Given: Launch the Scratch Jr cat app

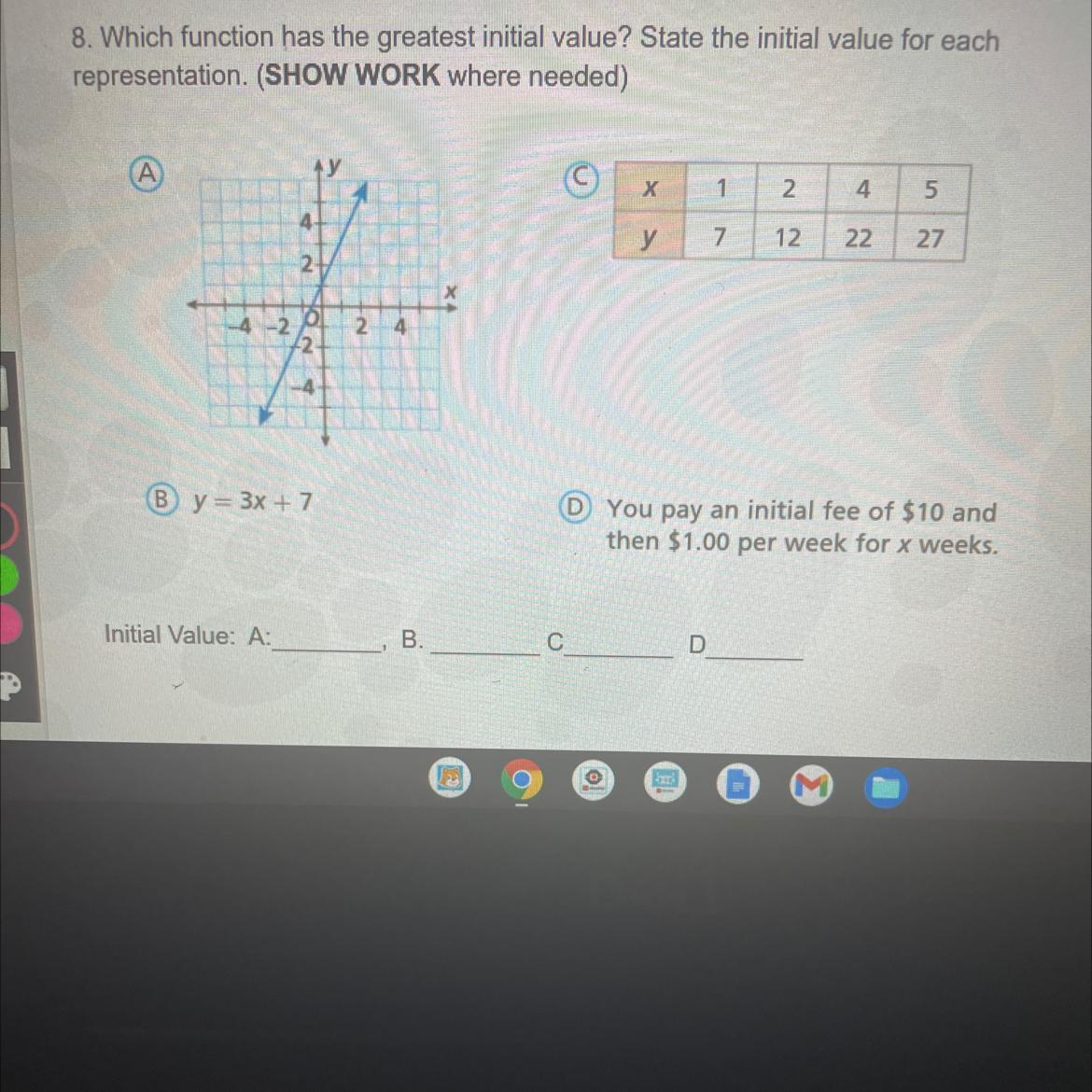Looking at the screenshot, I should click(449, 779).
